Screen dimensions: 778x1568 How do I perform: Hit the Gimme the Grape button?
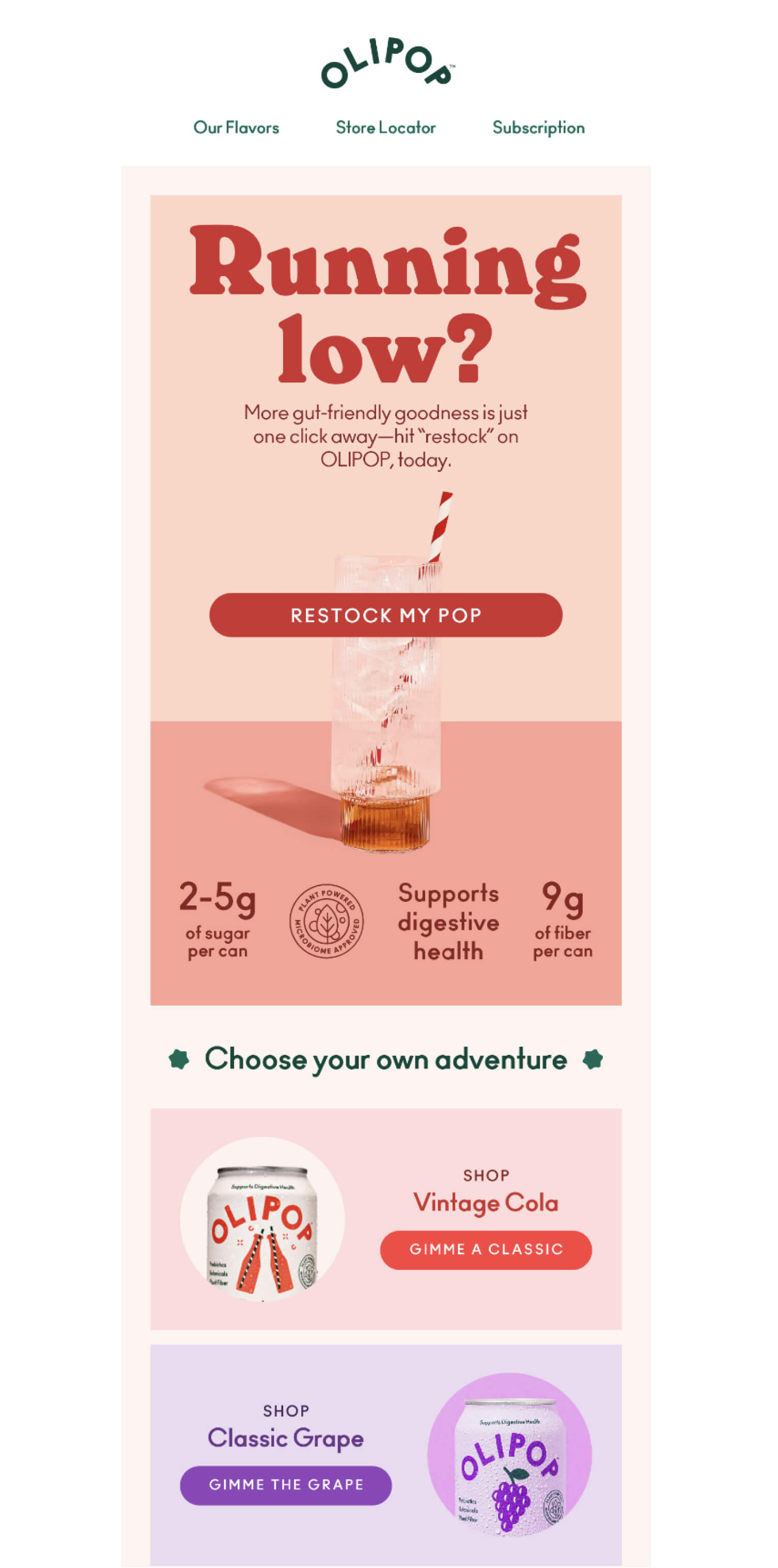(286, 1485)
